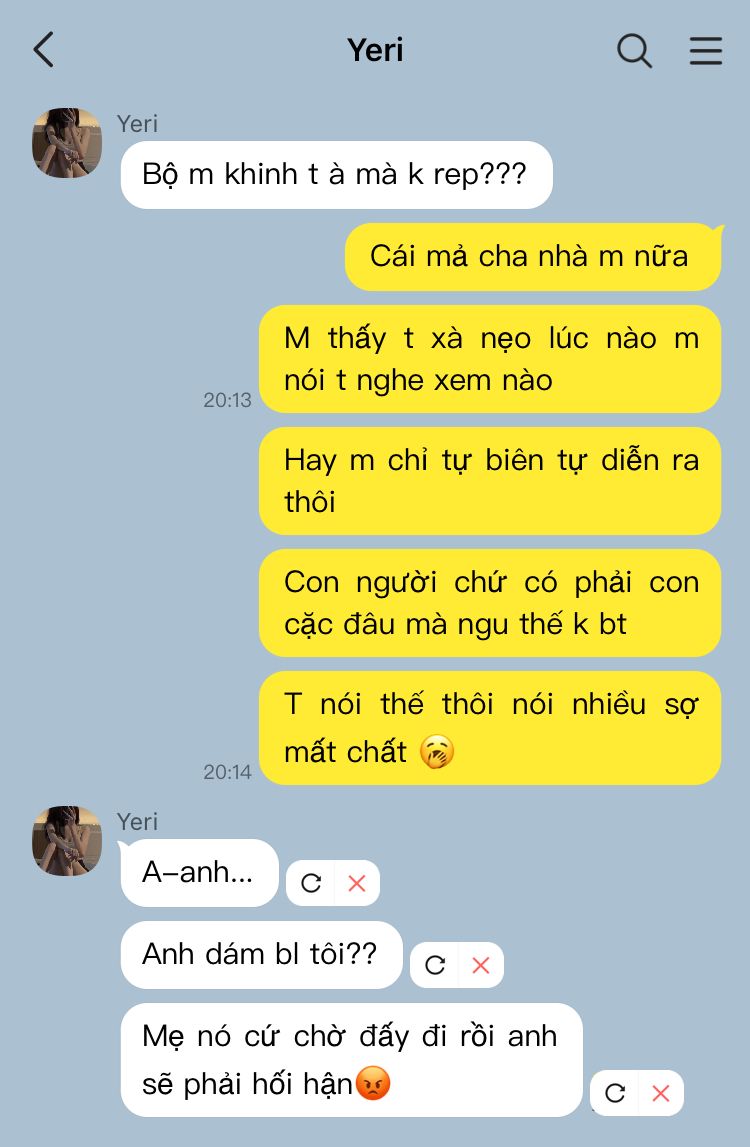Image resolution: width=750 pixels, height=1147 pixels.
Task: Search within the chat
Action: pyautogui.click(x=634, y=50)
